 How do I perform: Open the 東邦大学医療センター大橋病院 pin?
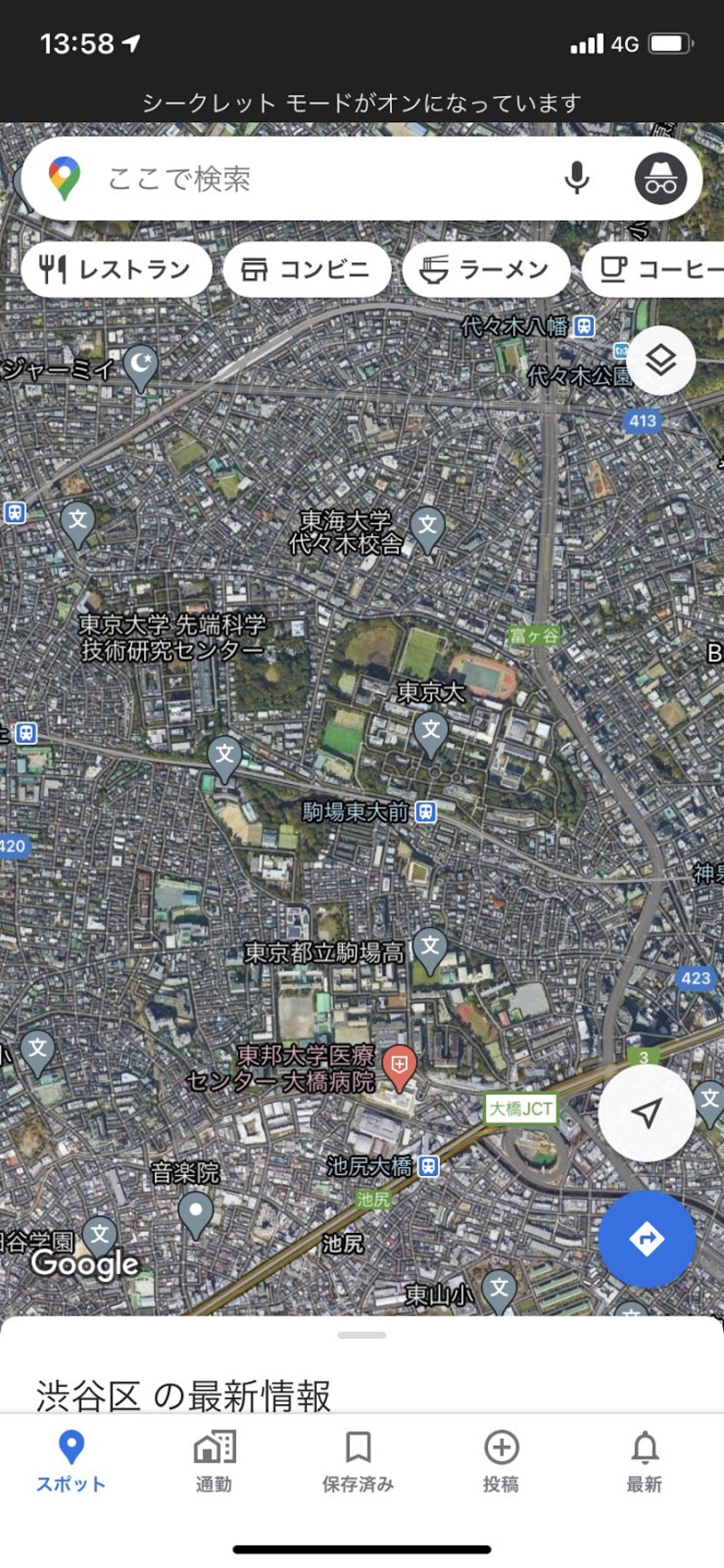coord(399,1065)
